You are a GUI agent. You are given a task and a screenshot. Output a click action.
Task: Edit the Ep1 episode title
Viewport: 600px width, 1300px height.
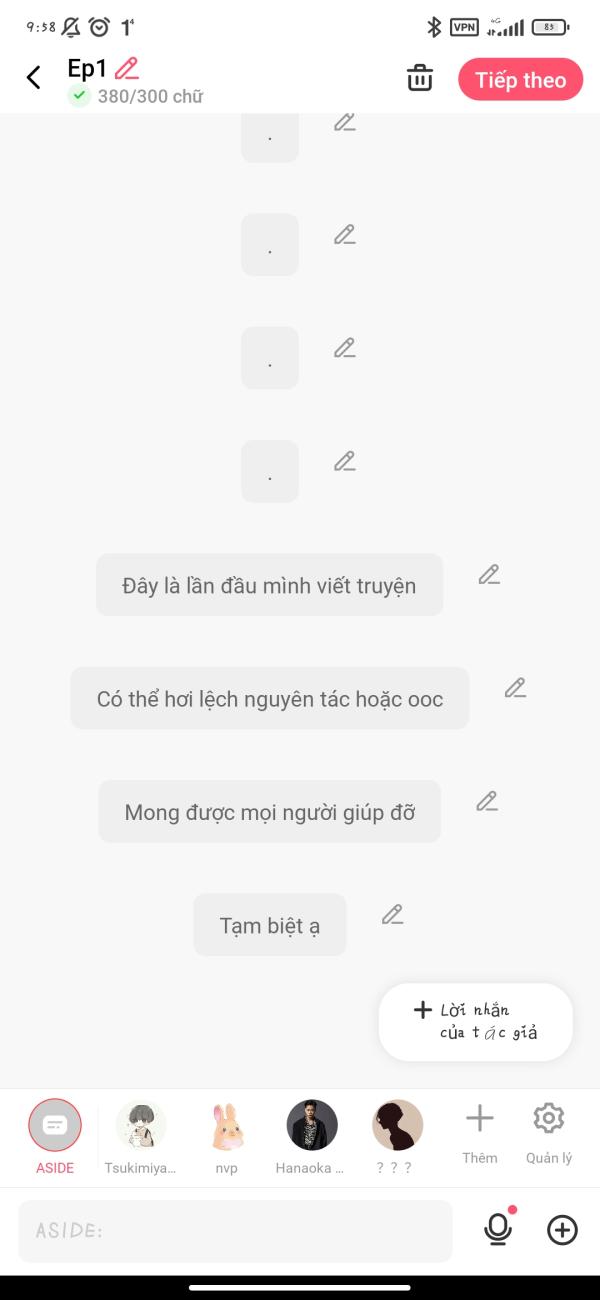point(127,69)
